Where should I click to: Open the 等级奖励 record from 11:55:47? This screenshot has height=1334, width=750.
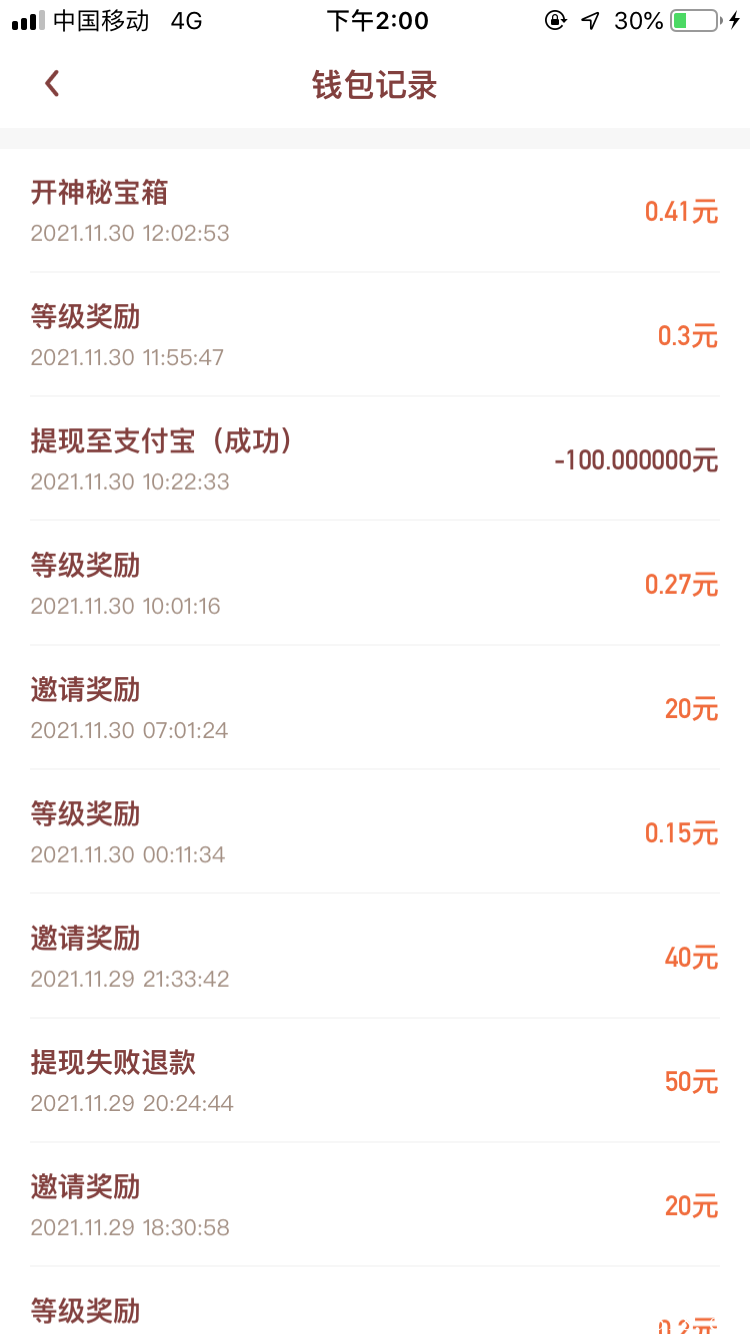(85, 318)
